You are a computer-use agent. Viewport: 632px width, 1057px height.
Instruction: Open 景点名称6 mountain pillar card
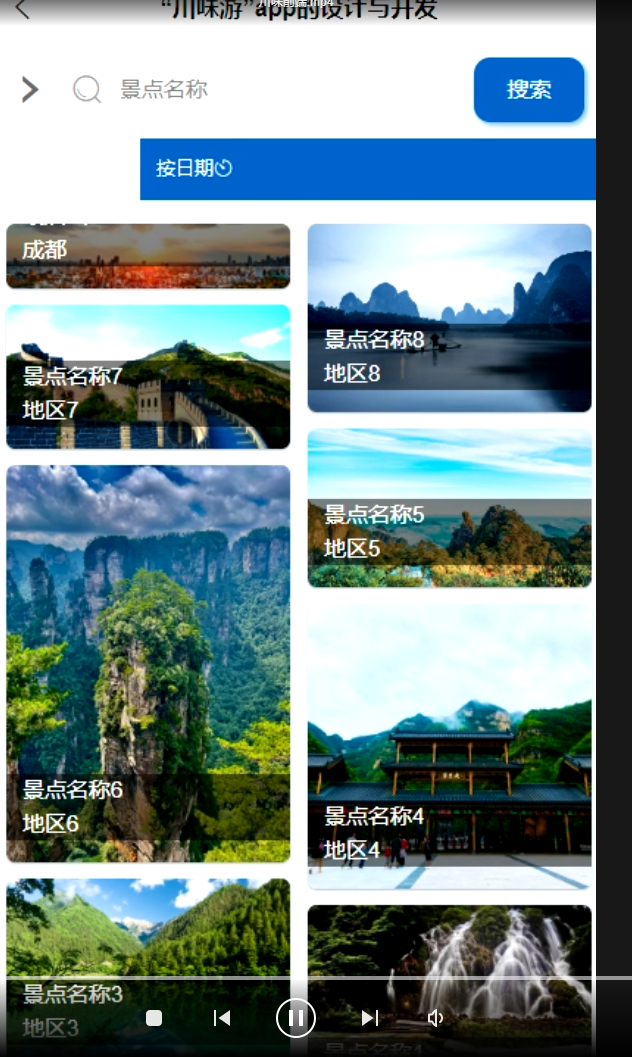coord(148,662)
